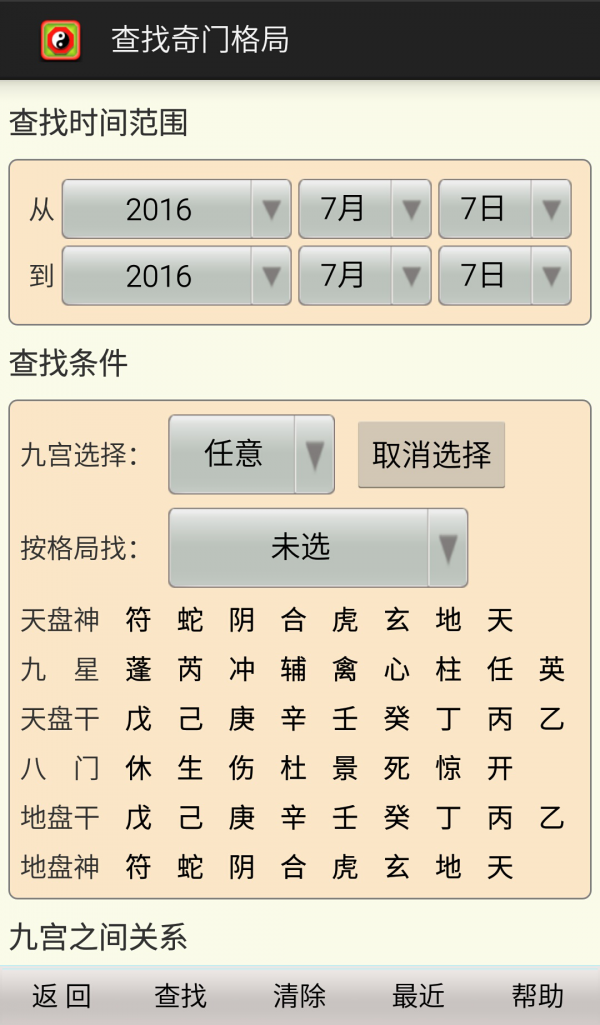Open the end year dropdown after 到
This screenshot has width=600, height=1025.
[176, 276]
